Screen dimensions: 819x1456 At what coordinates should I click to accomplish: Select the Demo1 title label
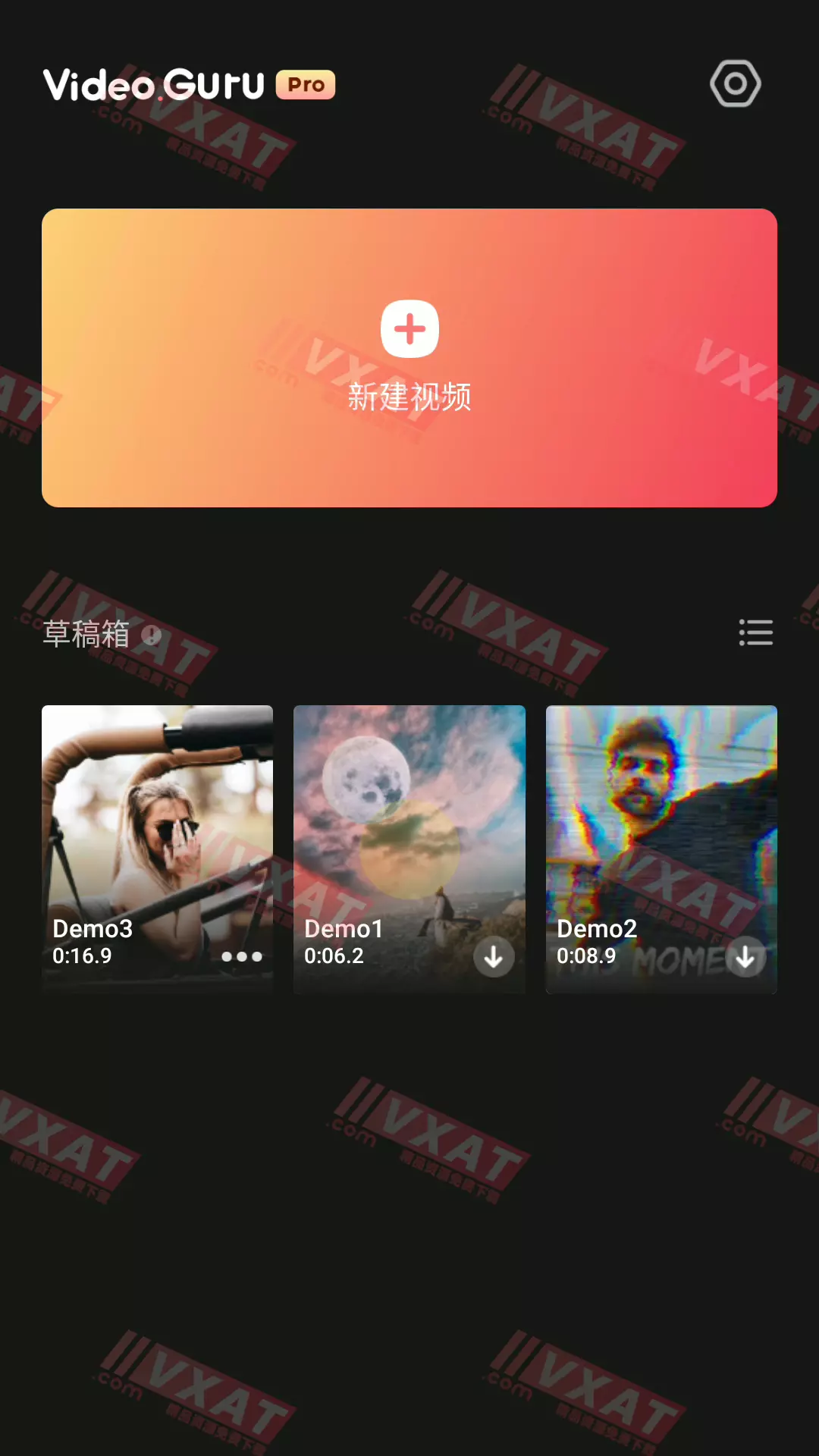click(344, 929)
